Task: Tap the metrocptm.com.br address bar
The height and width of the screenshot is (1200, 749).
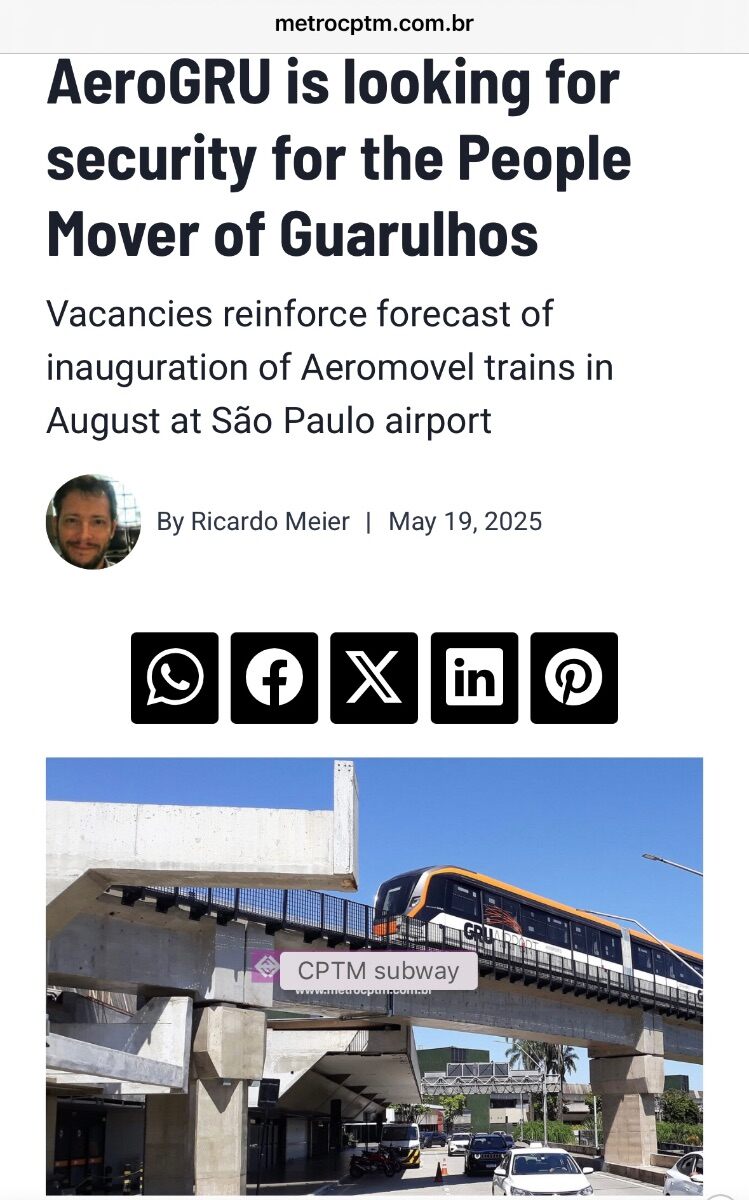Action: click(374, 24)
